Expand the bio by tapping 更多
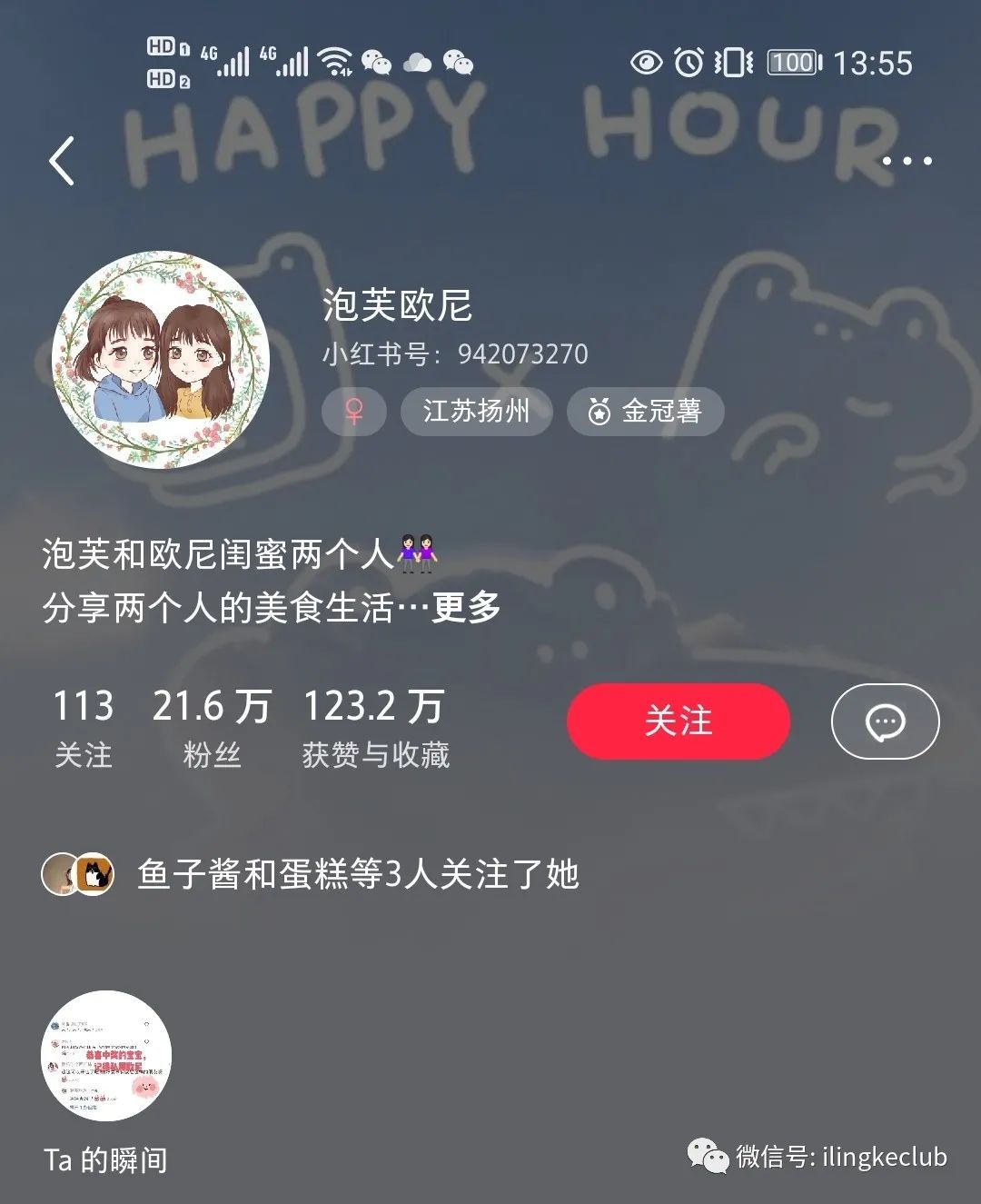The height and width of the screenshot is (1204, 981). (465, 611)
